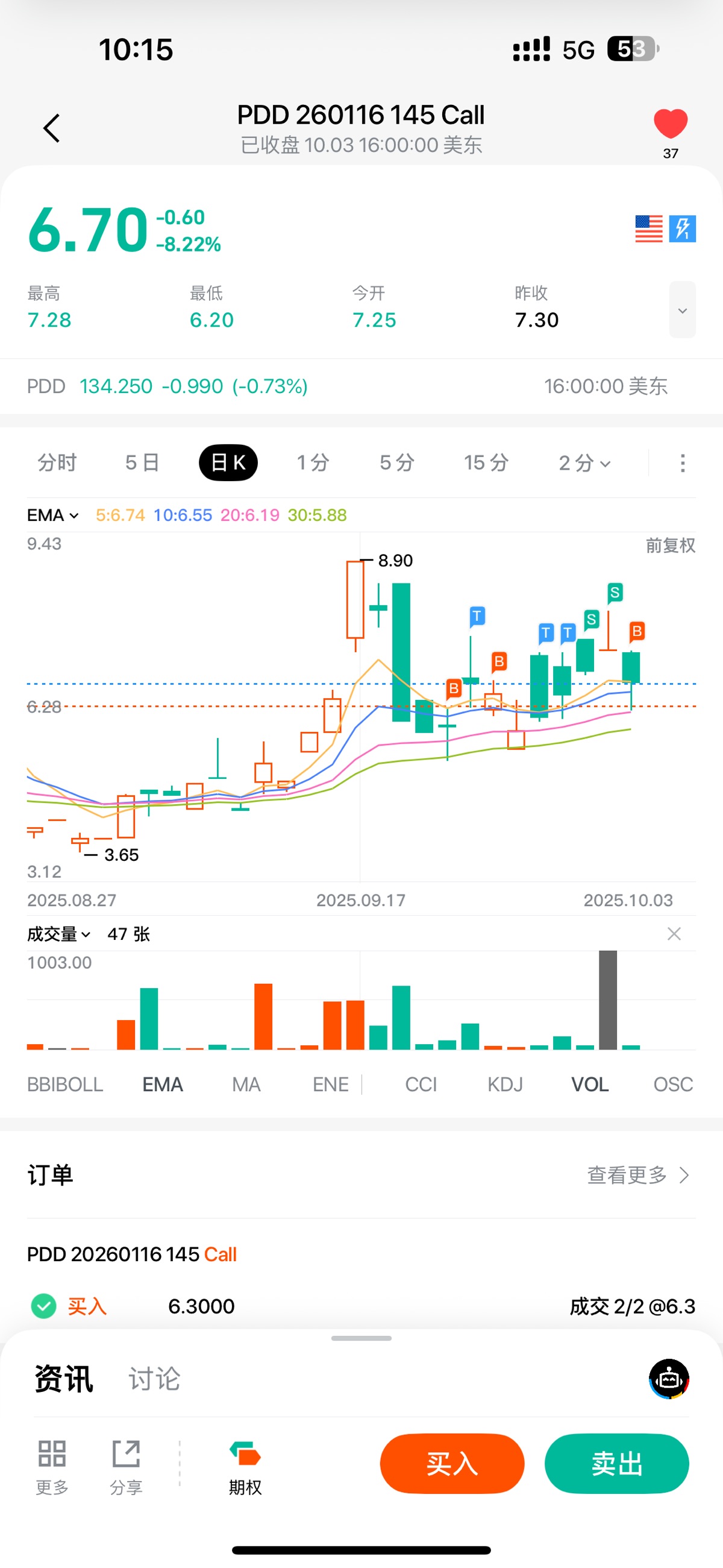Open the 成交量 sub-chart dropdown
The image size is (723, 1568).
coord(58,934)
